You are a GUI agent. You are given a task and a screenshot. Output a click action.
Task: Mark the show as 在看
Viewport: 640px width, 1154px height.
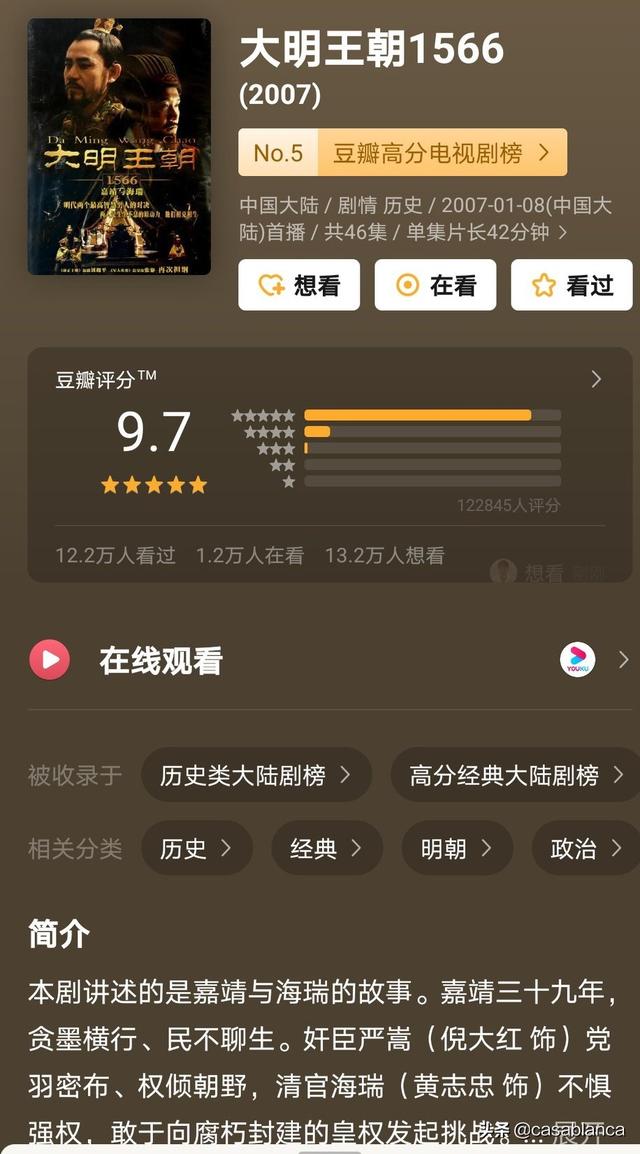436,285
